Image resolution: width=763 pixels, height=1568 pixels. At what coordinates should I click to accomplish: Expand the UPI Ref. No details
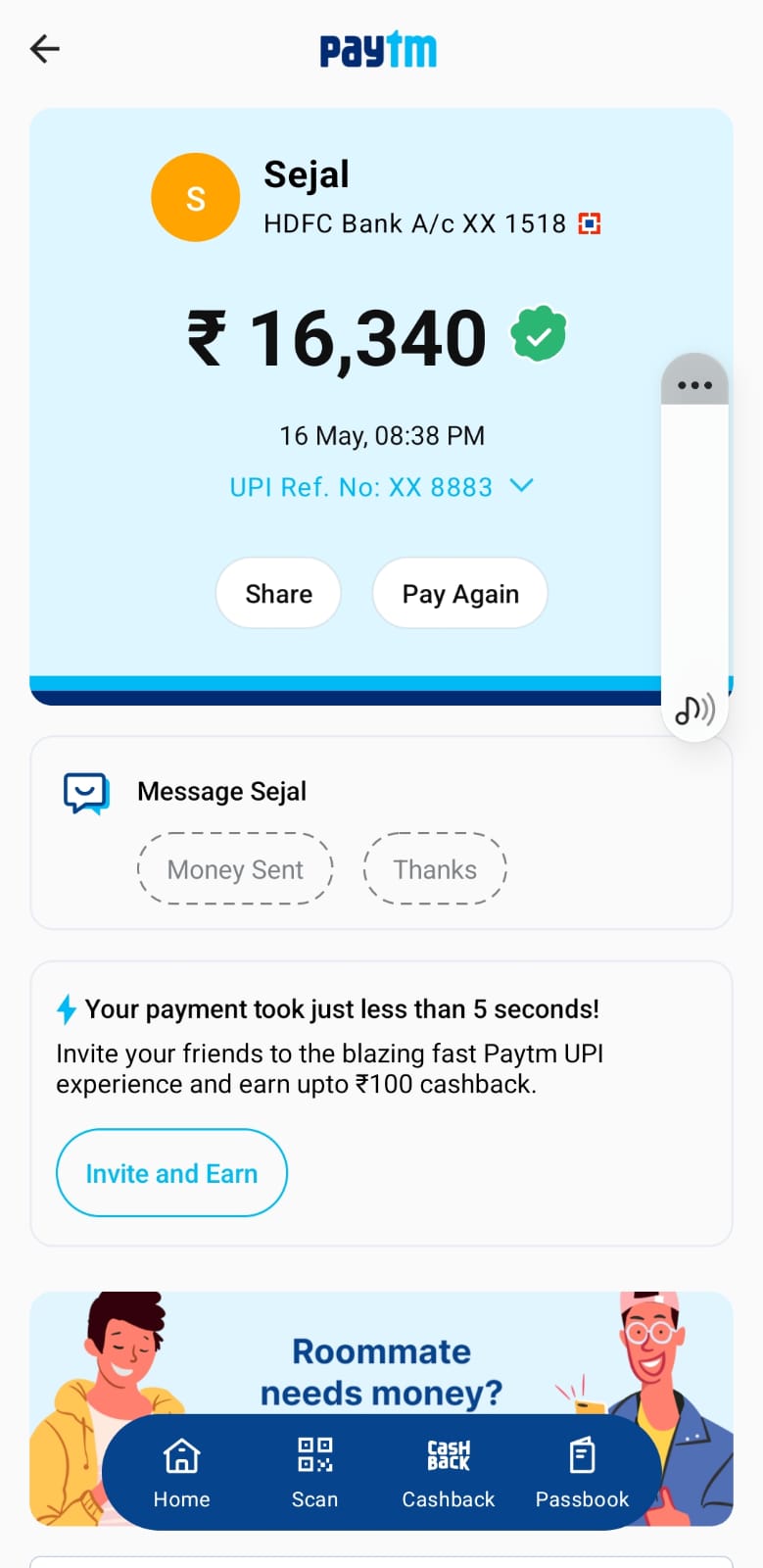pos(521,486)
